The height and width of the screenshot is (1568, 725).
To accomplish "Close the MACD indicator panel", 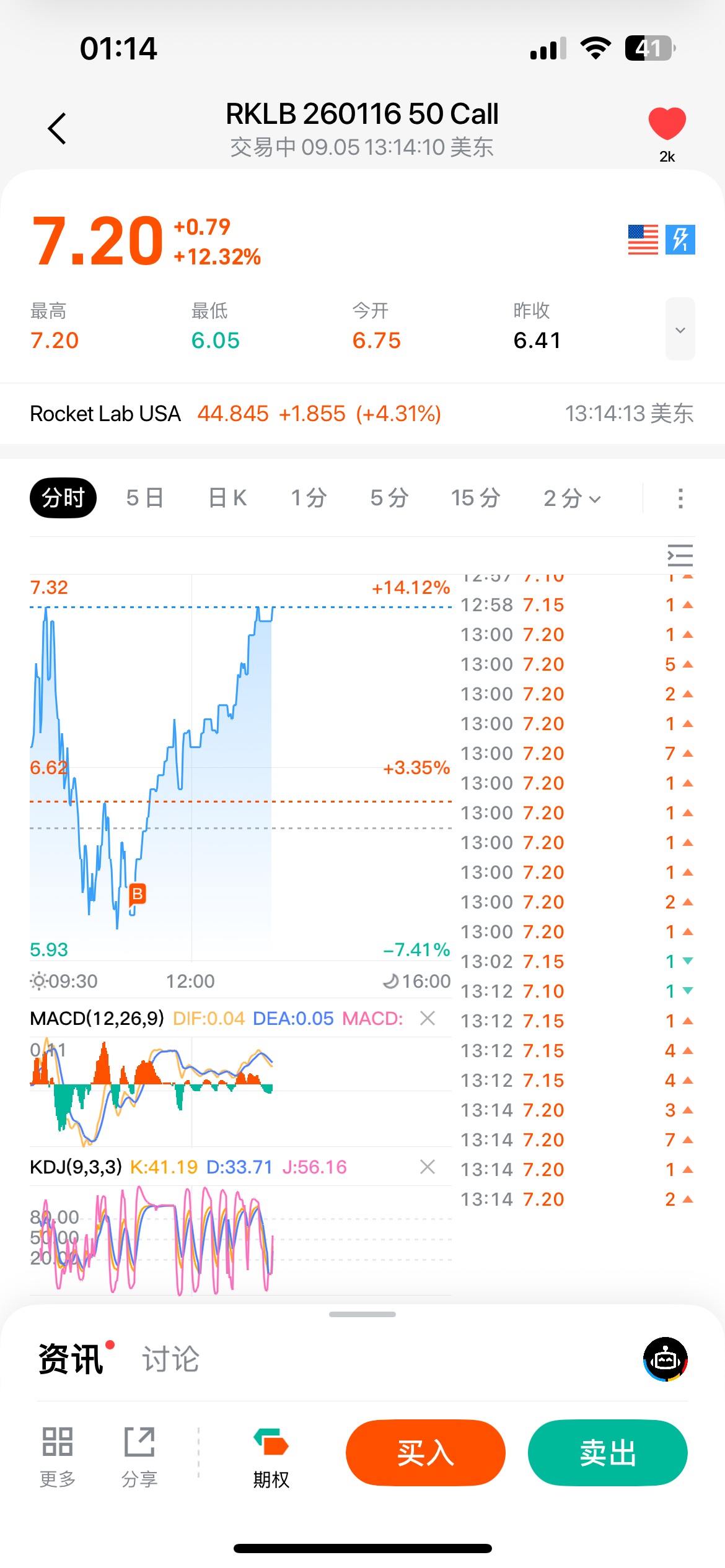I will (x=428, y=1018).
